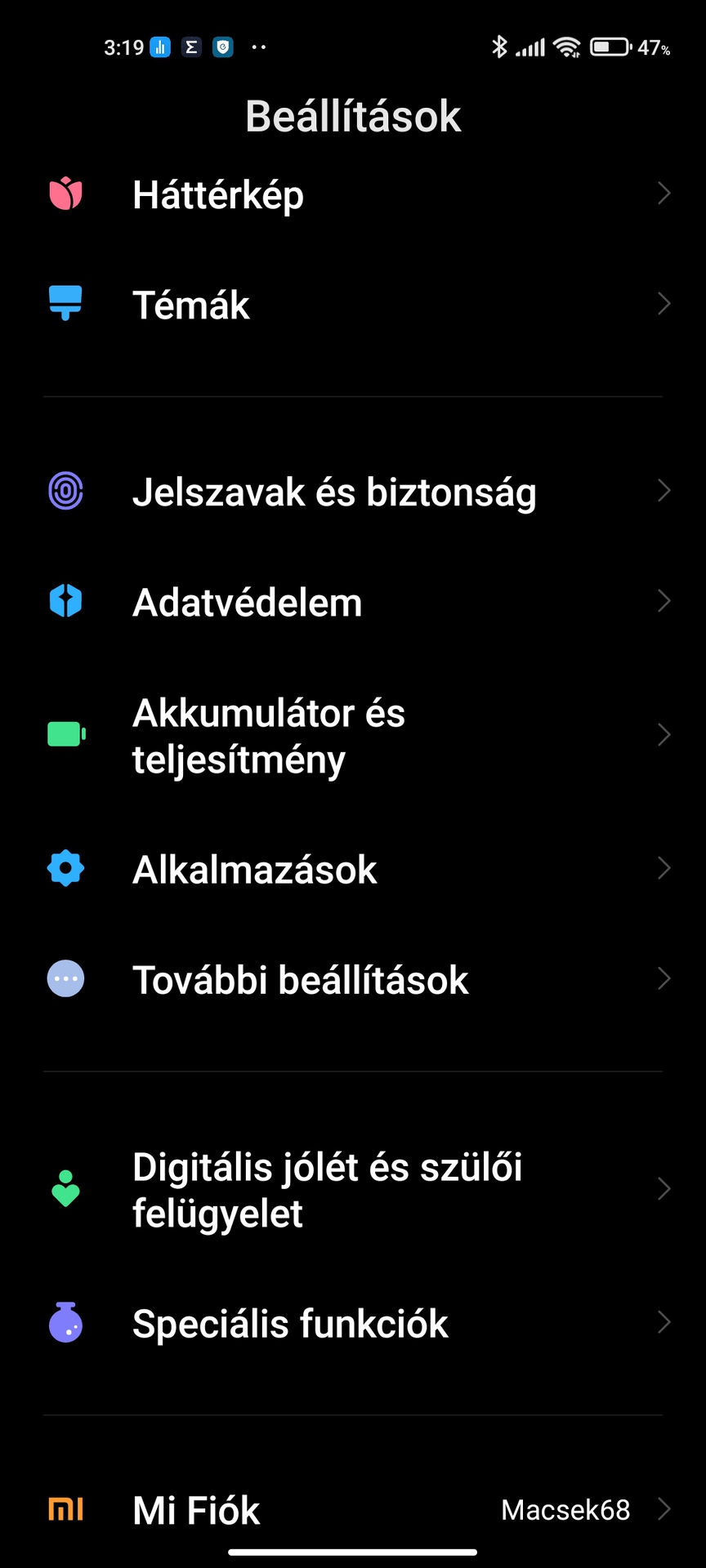Open Mi Fiók account Macsek68
The height and width of the screenshot is (1568, 706).
click(x=353, y=1510)
